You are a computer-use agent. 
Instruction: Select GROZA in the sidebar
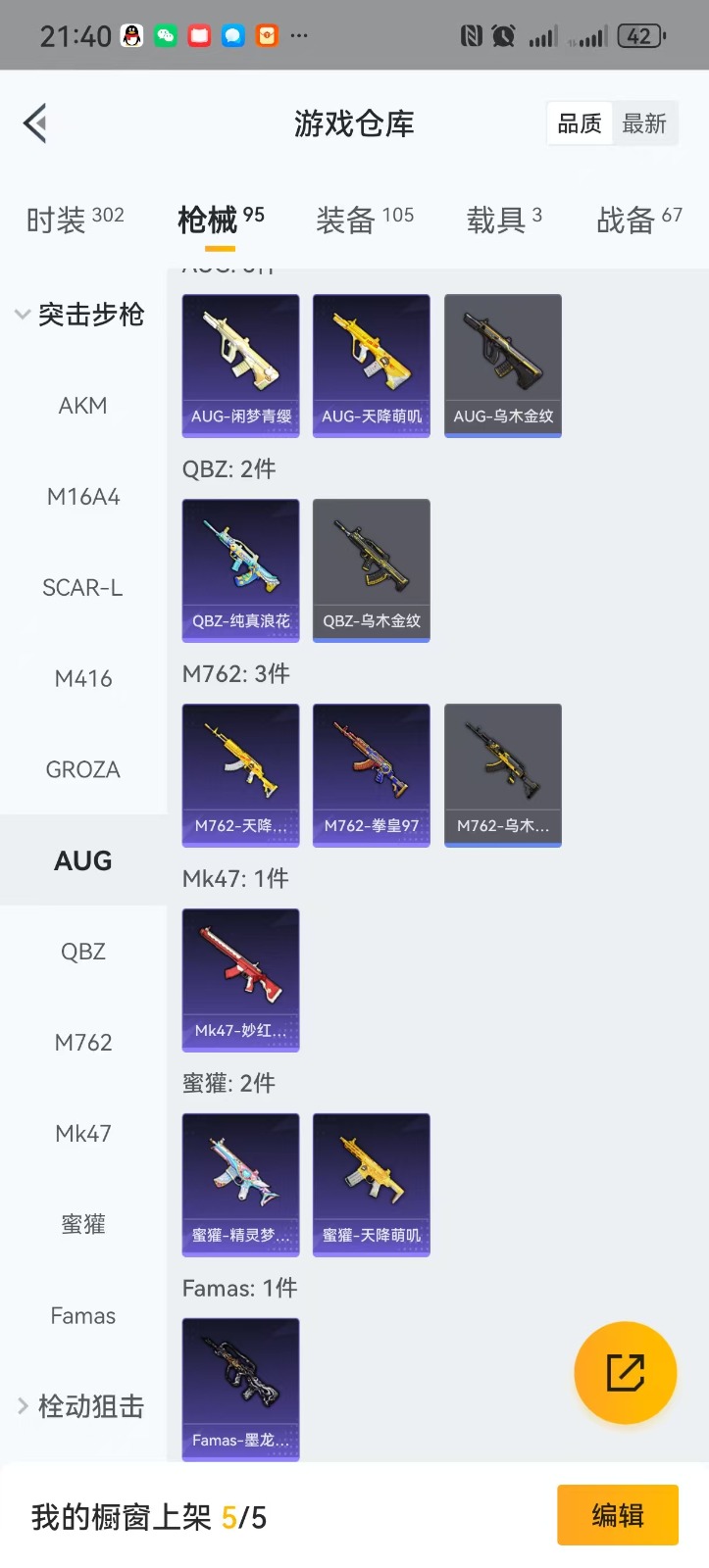(x=82, y=769)
